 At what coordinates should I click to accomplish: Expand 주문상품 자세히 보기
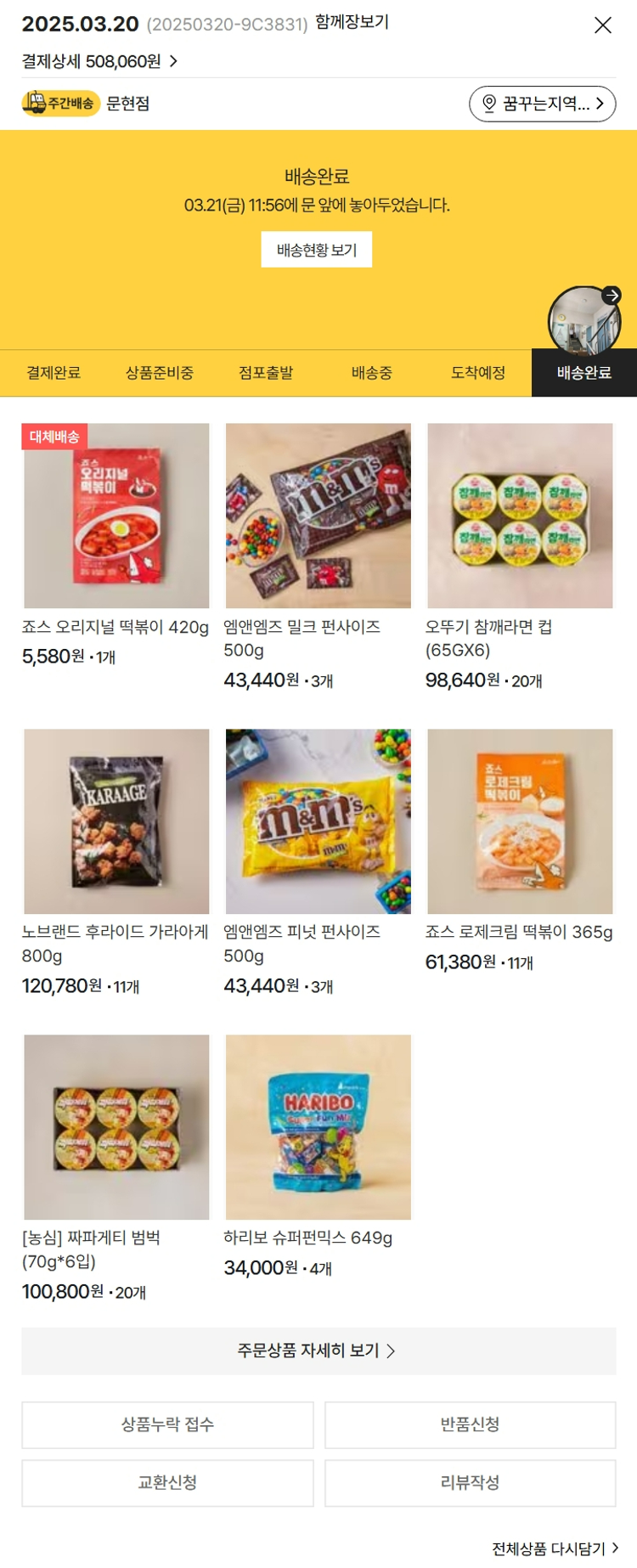[318, 1351]
